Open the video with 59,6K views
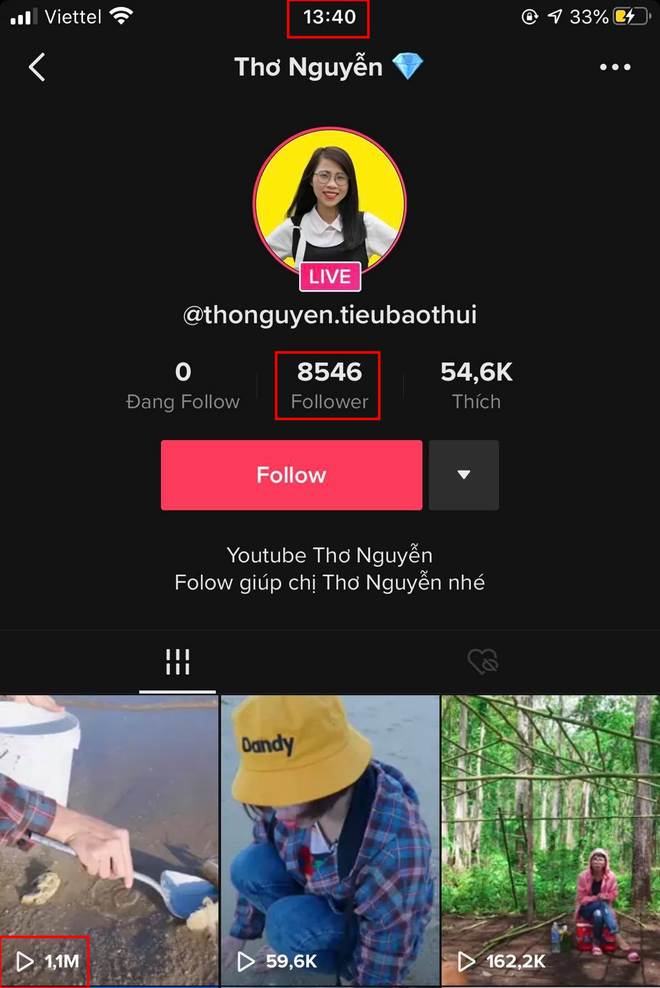Screen dimensions: 660x988 (x=329, y=840)
